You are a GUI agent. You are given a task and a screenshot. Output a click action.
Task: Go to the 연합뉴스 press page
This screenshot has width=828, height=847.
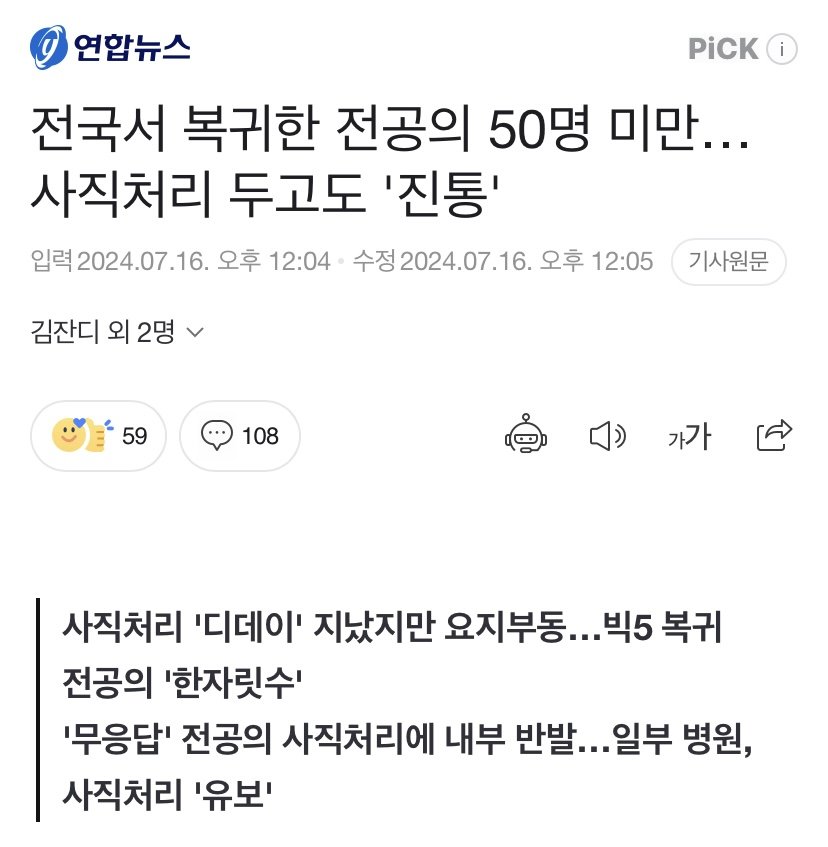pyautogui.click(x=110, y=47)
